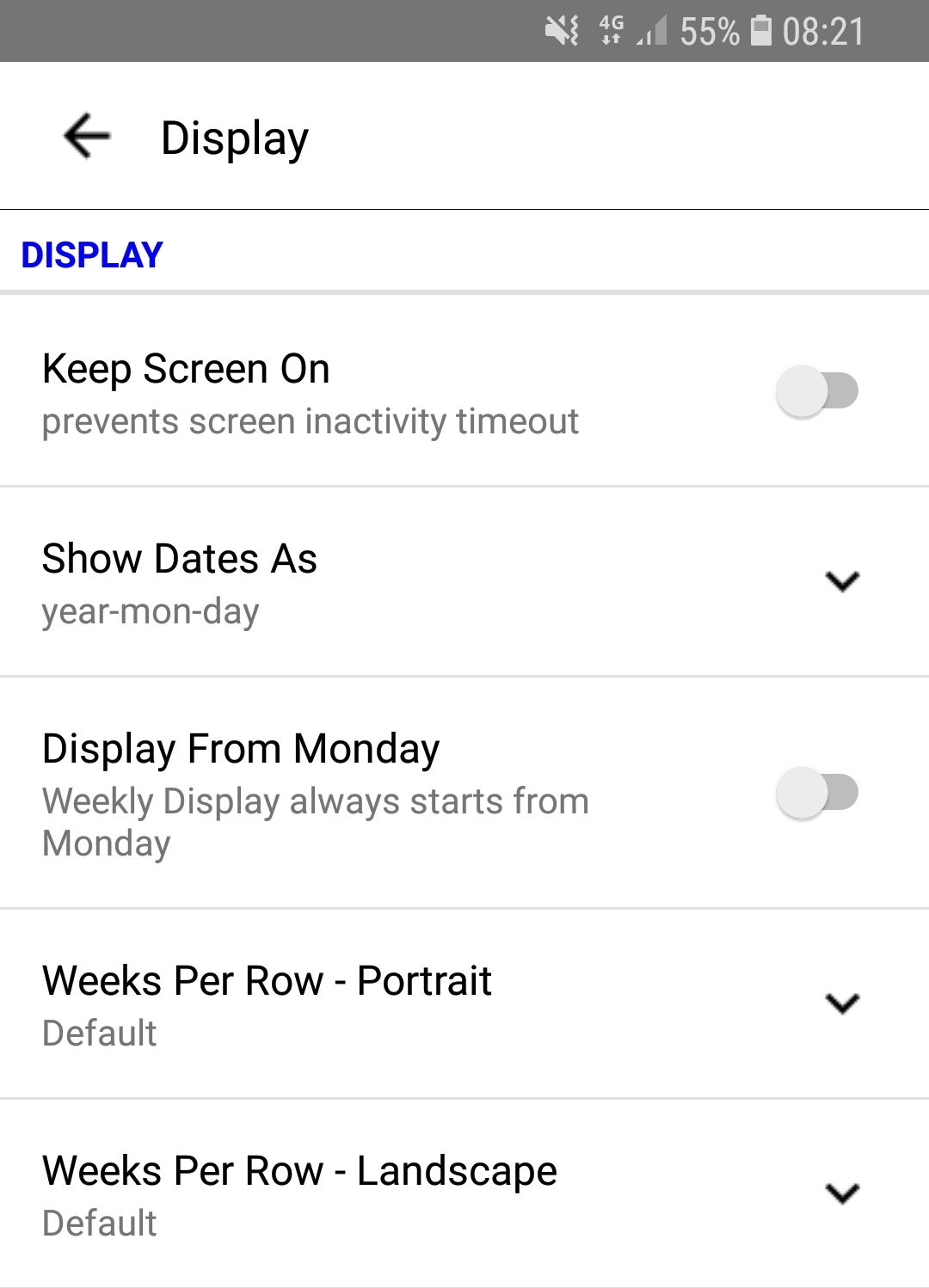Click the chevron beside Weeks Per Row - Landscape
The width and height of the screenshot is (929, 1288).
(842, 1192)
